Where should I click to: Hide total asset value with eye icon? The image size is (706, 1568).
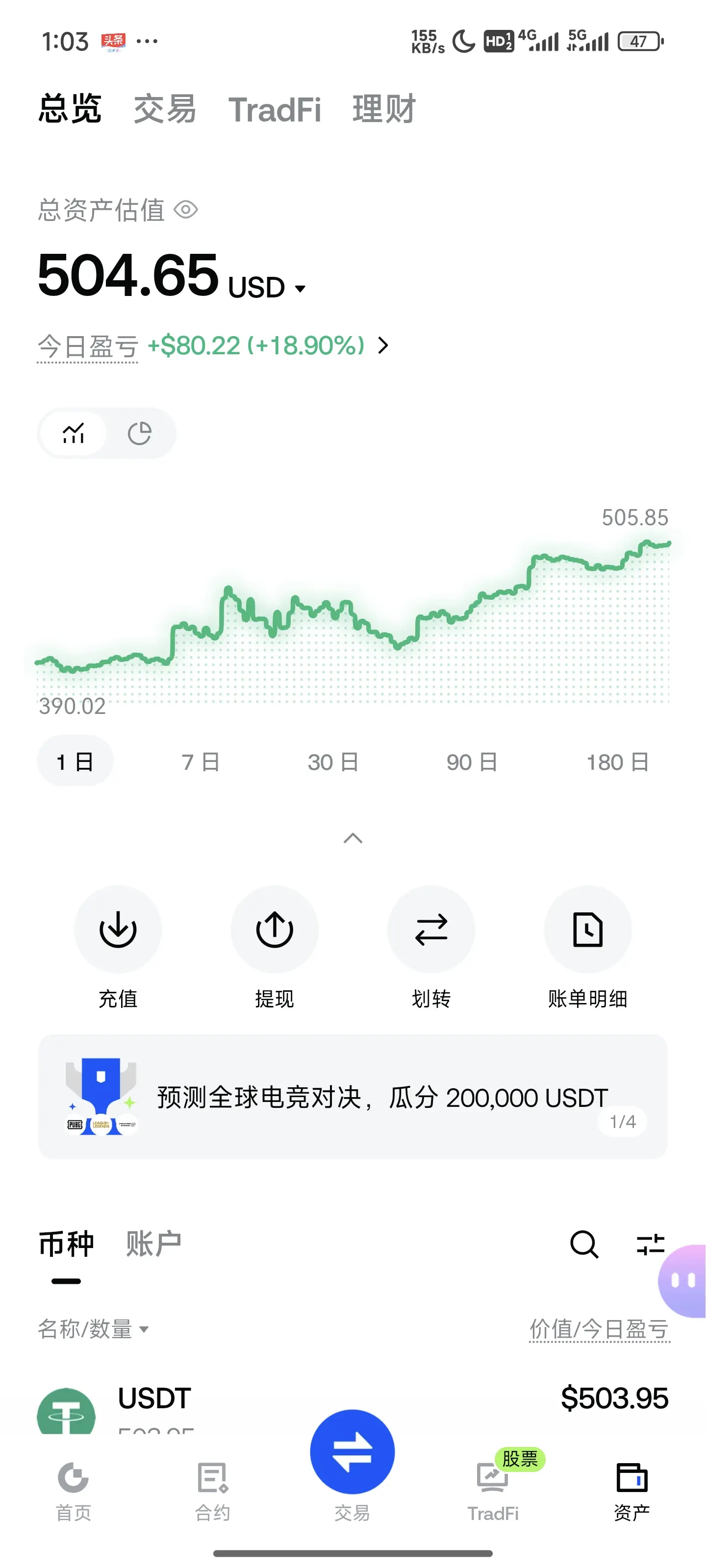186,210
